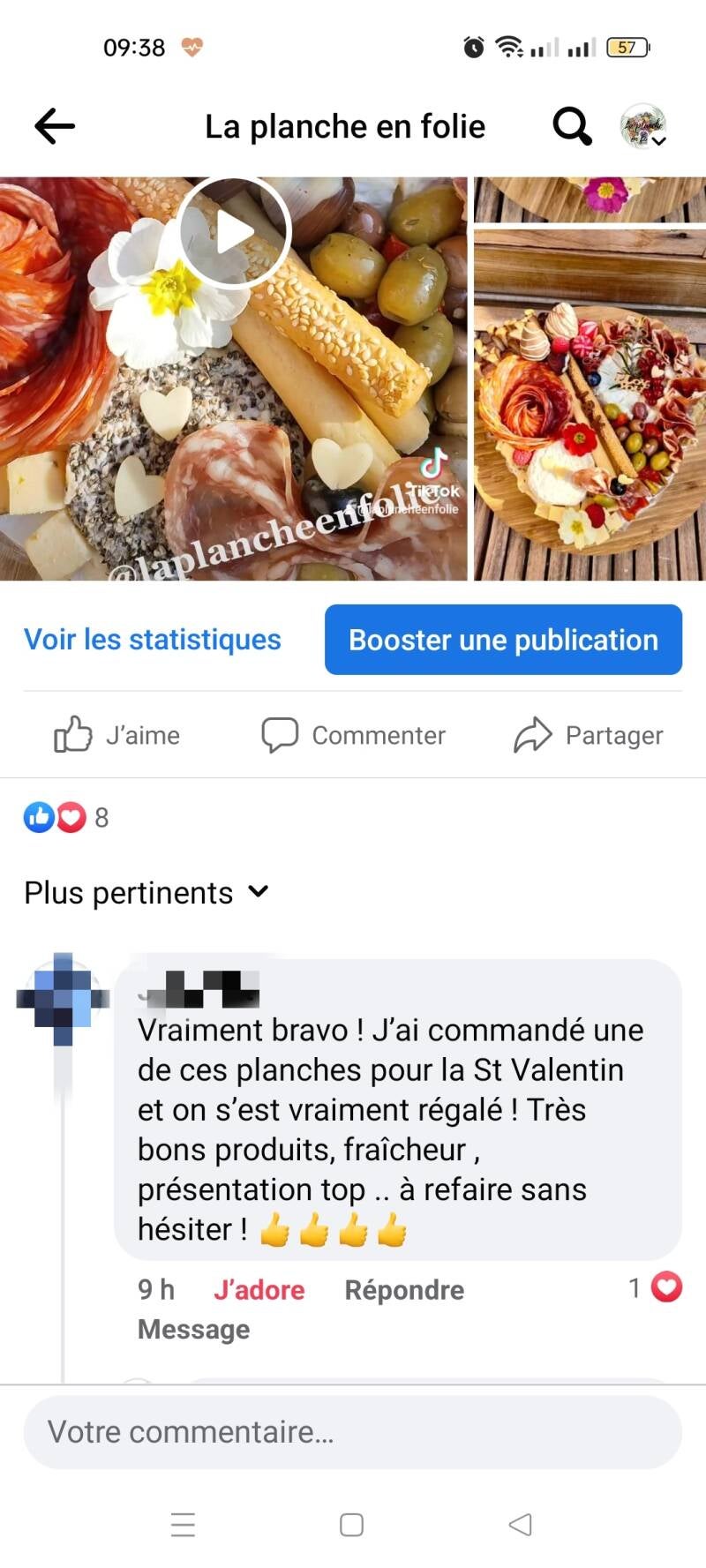Message the author of the comment
This screenshot has width=706, height=1568.
click(193, 1330)
